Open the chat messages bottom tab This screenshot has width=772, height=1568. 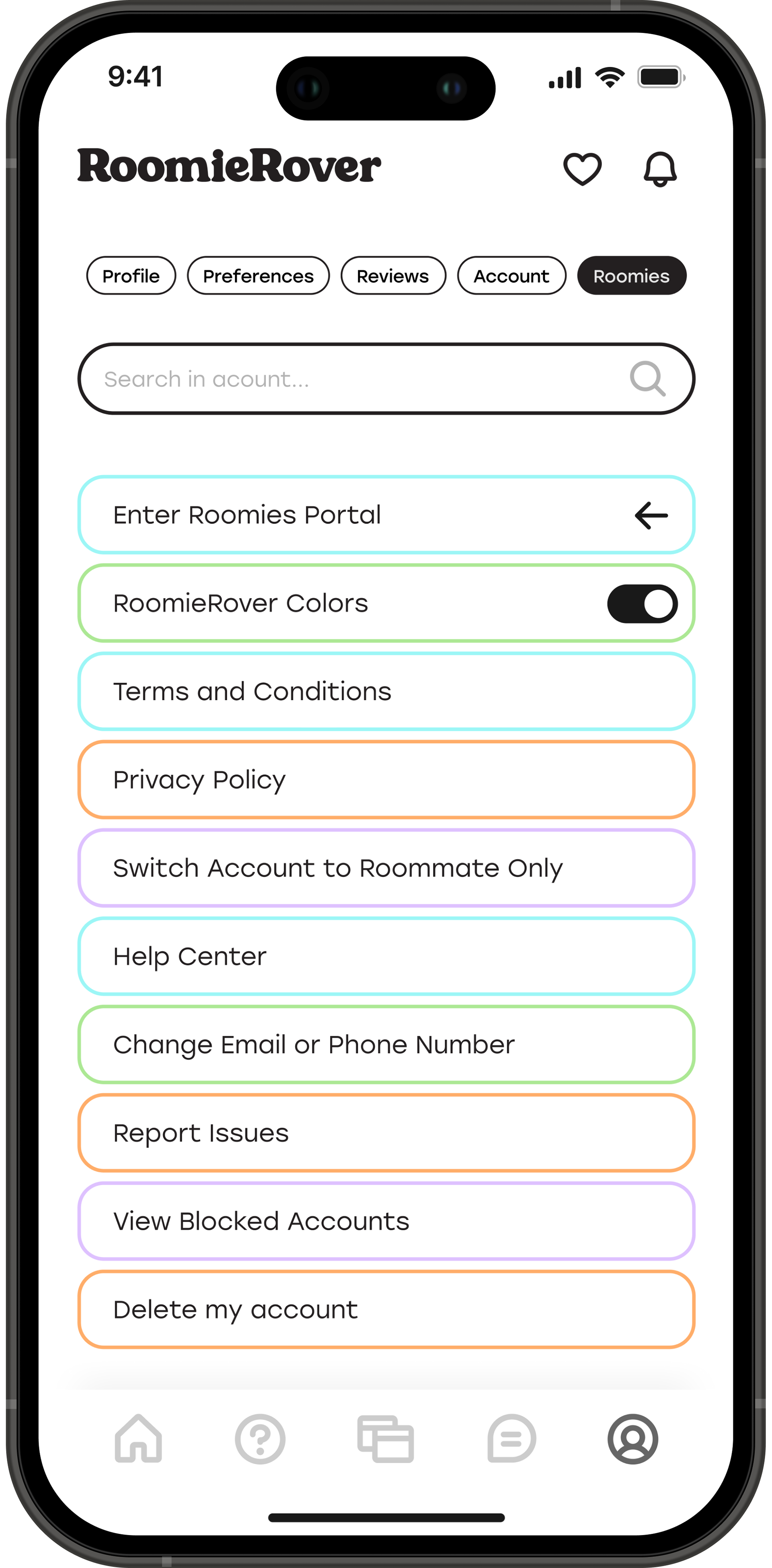pos(511,1439)
